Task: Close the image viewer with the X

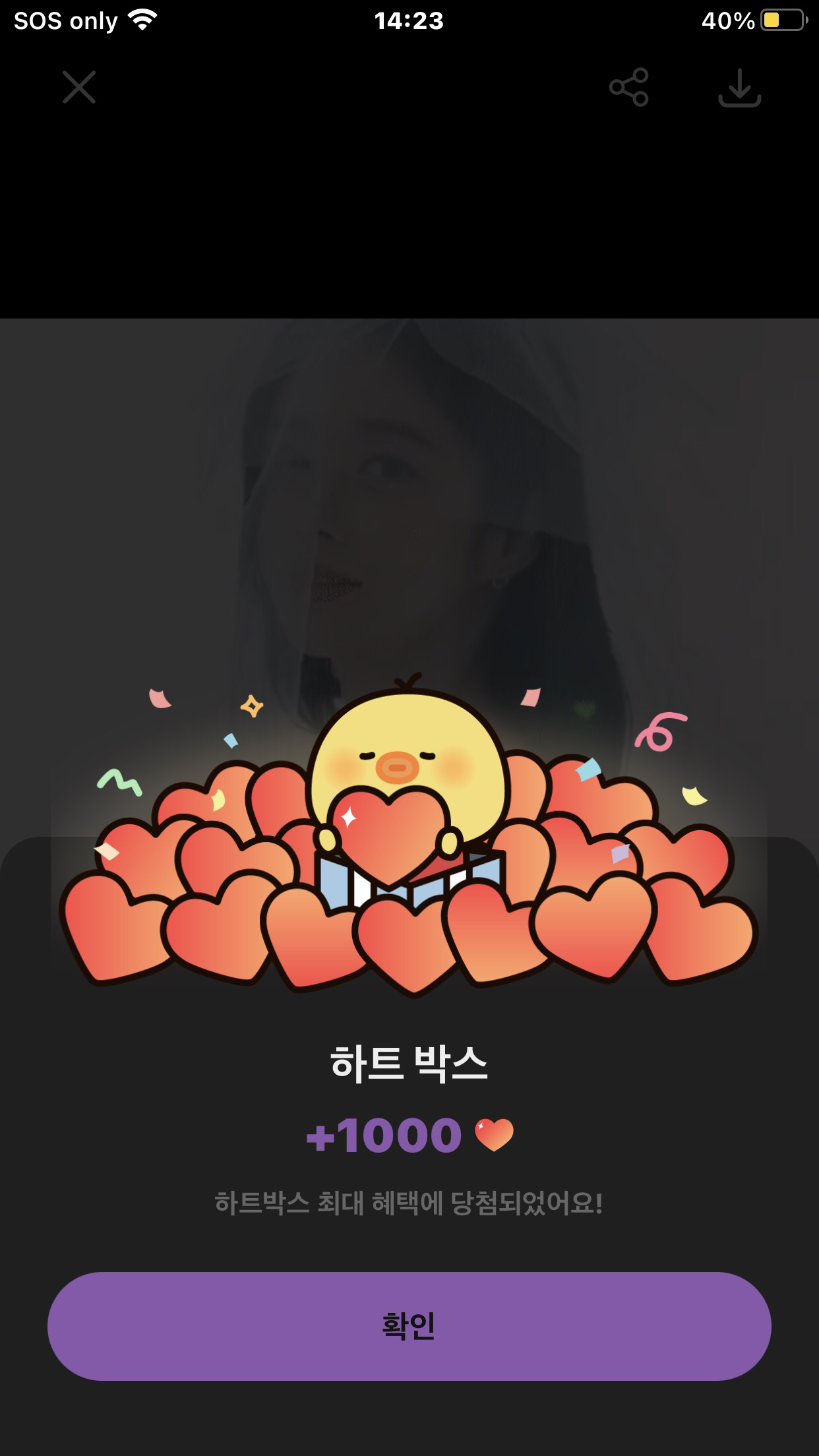Action: click(x=79, y=87)
